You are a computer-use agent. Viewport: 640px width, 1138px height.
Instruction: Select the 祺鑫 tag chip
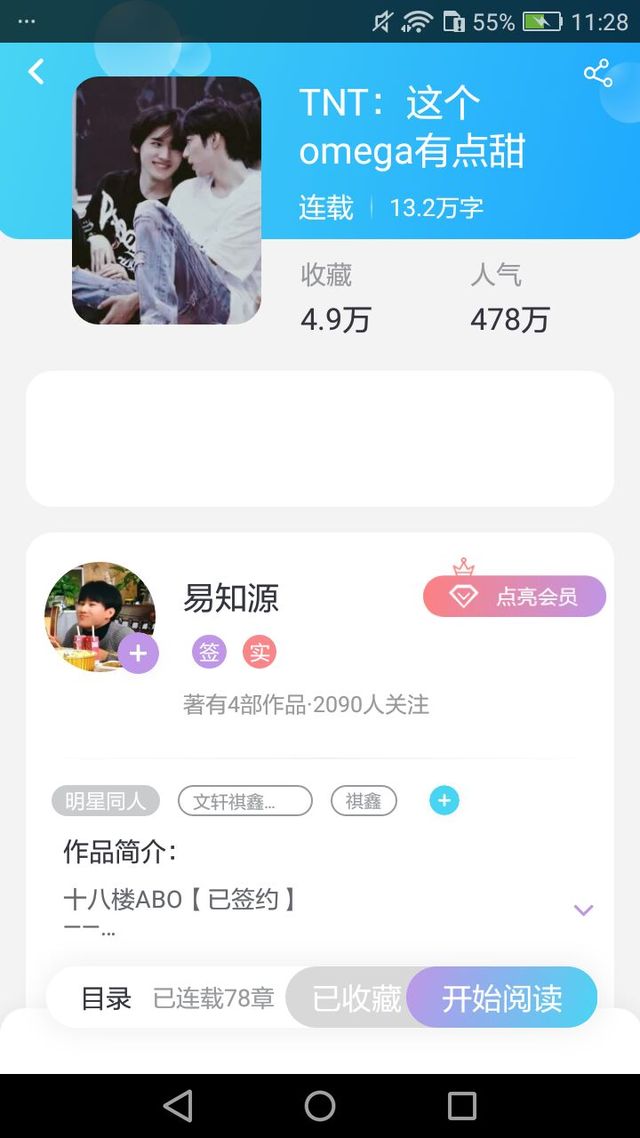click(364, 801)
